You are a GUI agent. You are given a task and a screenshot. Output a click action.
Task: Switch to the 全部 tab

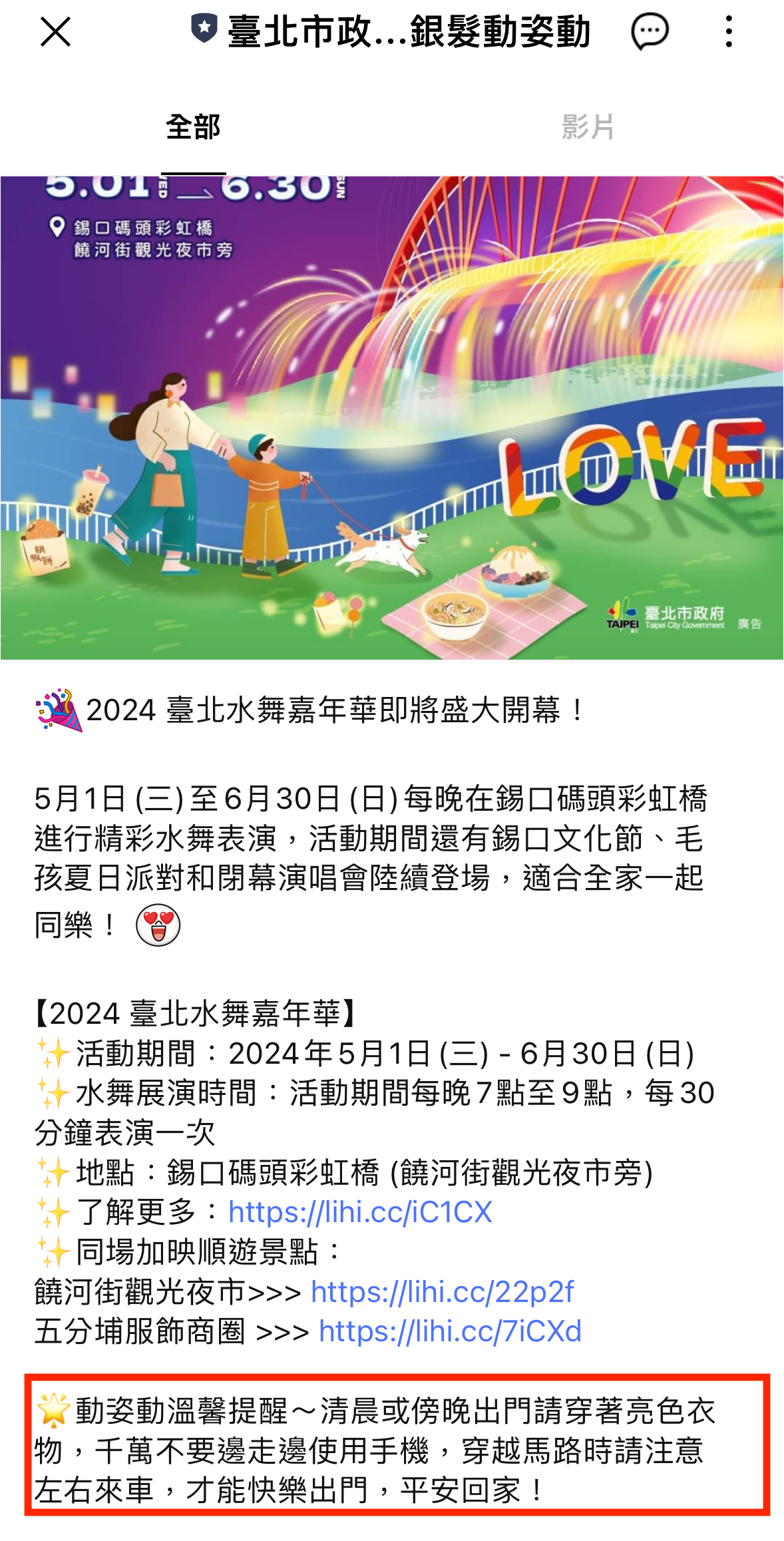tap(193, 127)
